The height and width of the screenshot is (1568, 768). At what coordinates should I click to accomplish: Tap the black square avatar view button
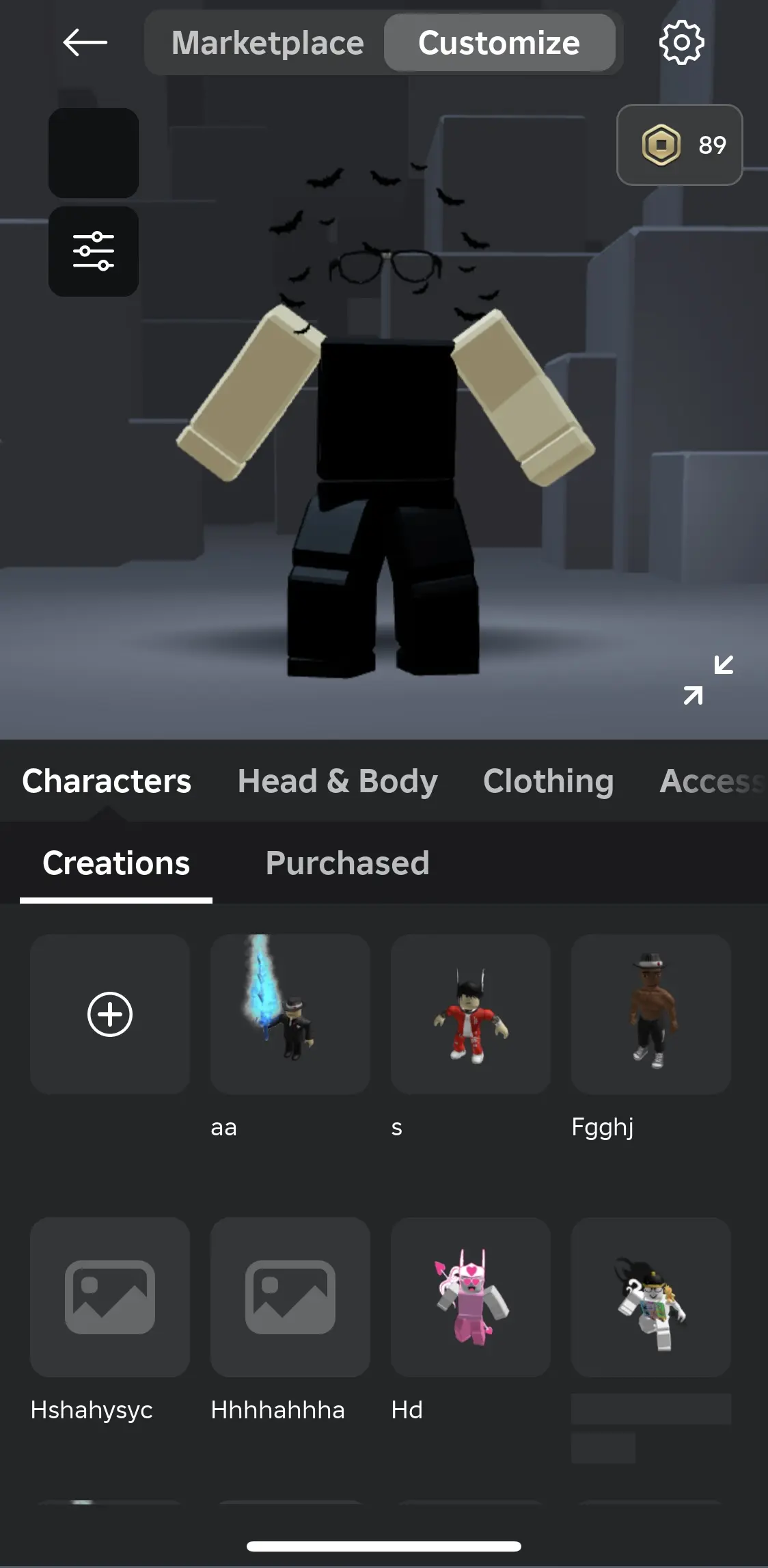click(x=94, y=153)
